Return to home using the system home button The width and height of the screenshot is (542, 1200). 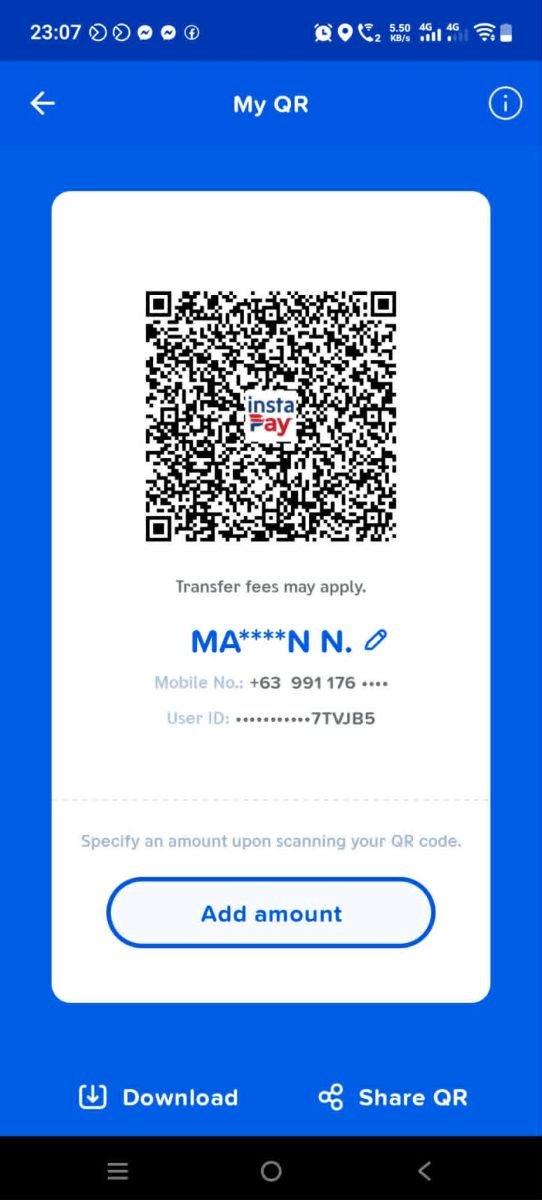pyautogui.click(x=271, y=1171)
